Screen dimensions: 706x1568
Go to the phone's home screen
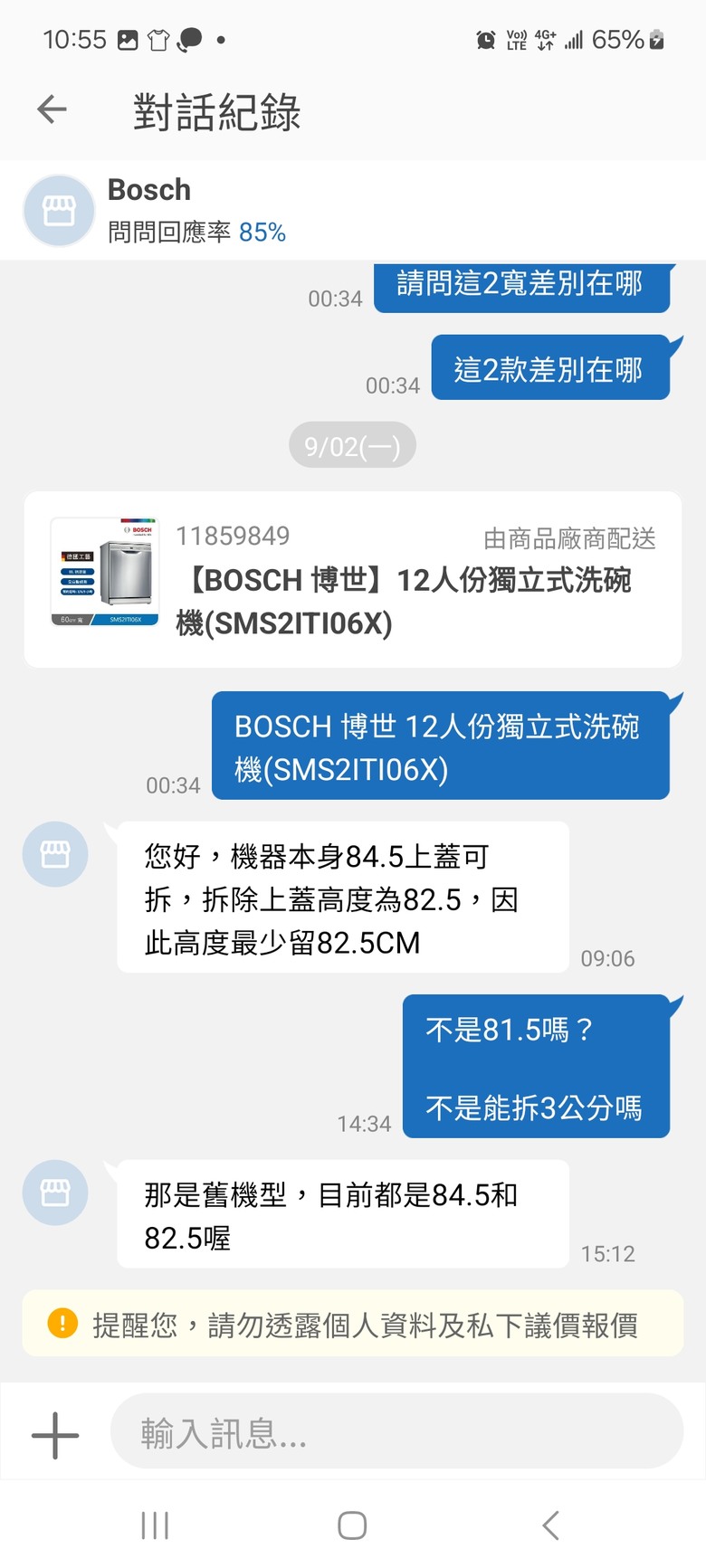pyautogui.click(x=352, y=1525)
